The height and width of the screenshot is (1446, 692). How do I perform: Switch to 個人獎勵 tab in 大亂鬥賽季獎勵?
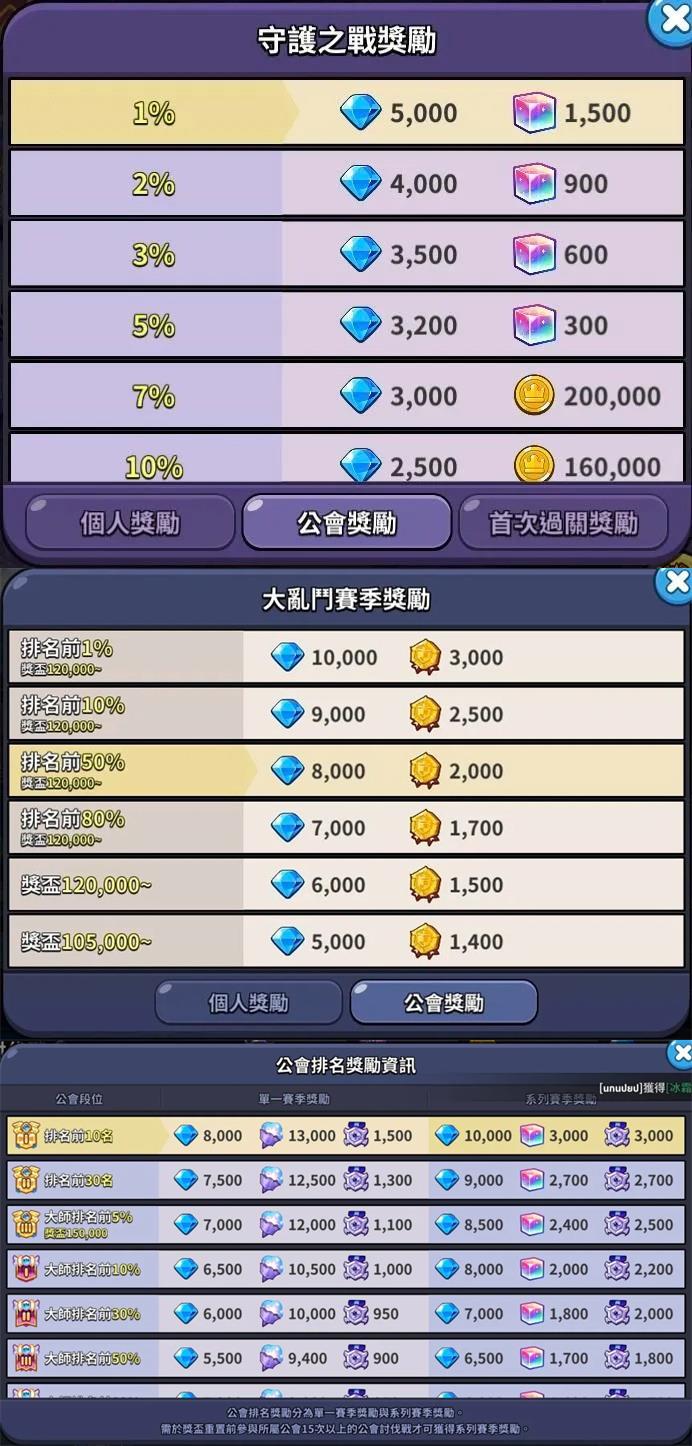248,1002
